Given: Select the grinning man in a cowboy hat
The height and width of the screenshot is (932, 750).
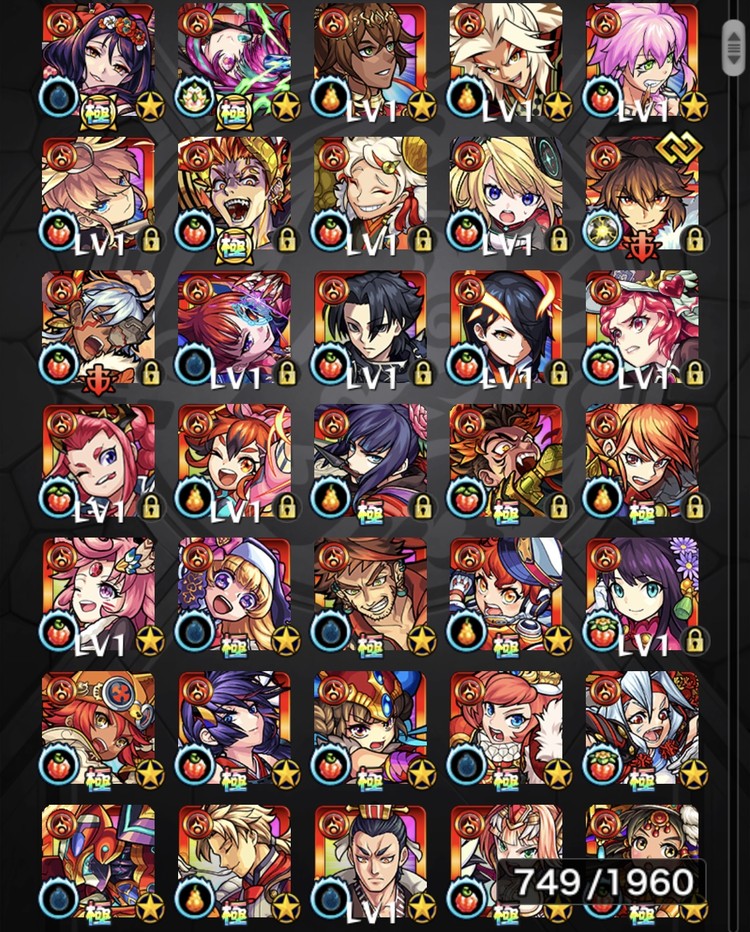Looking at the screenshot, I should (x=370, y=594).
